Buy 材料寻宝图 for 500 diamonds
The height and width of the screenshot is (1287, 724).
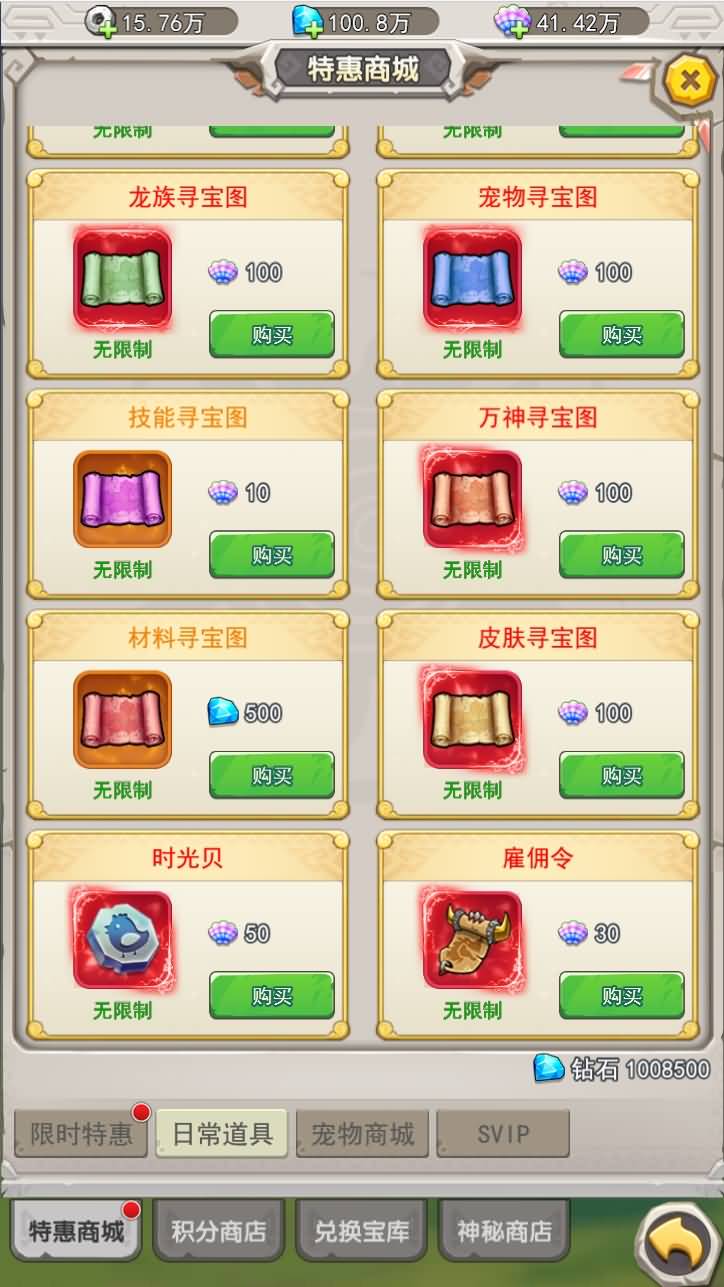(x=271, y=774)
